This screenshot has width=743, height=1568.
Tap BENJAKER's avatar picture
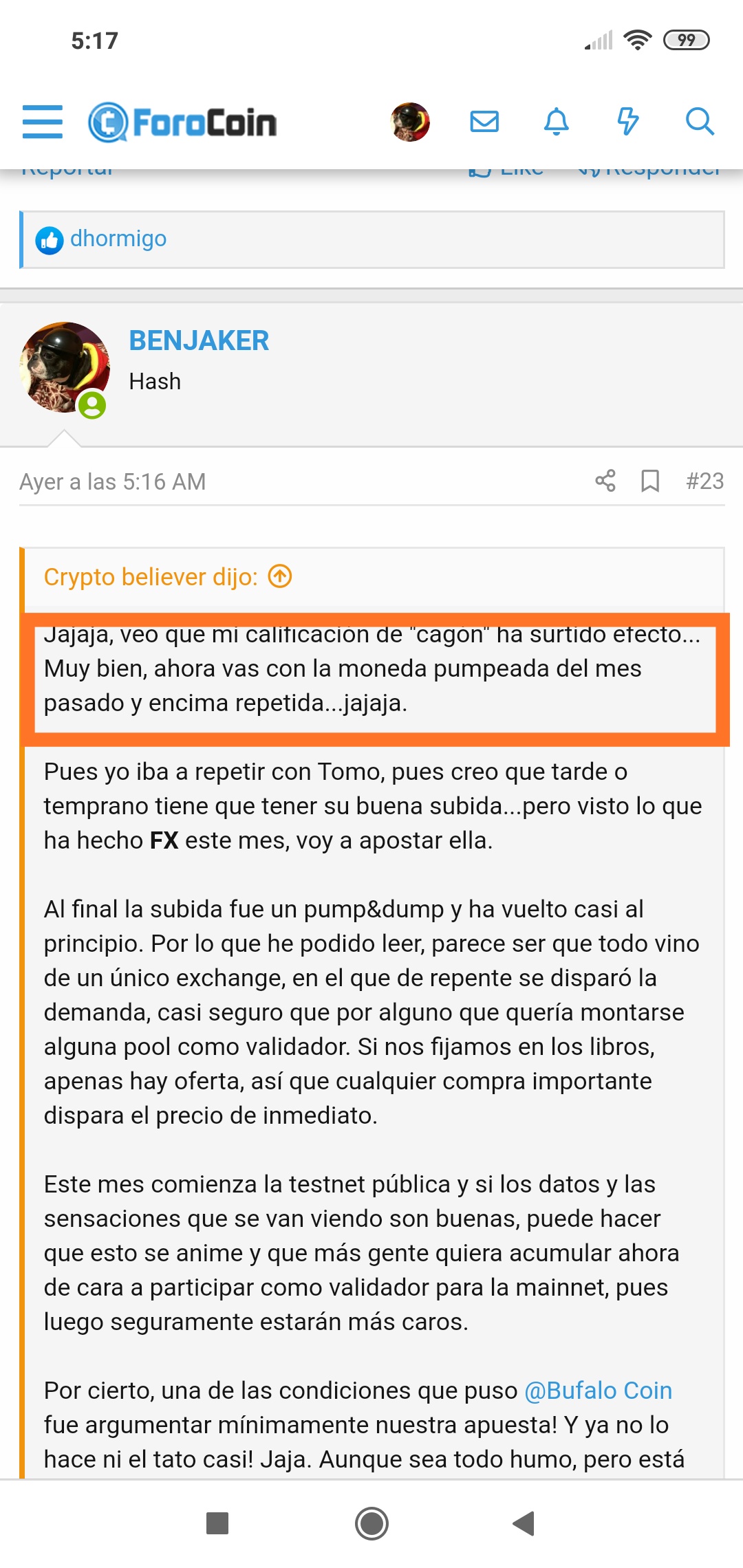pyautogui.click(x=65, y=367)
